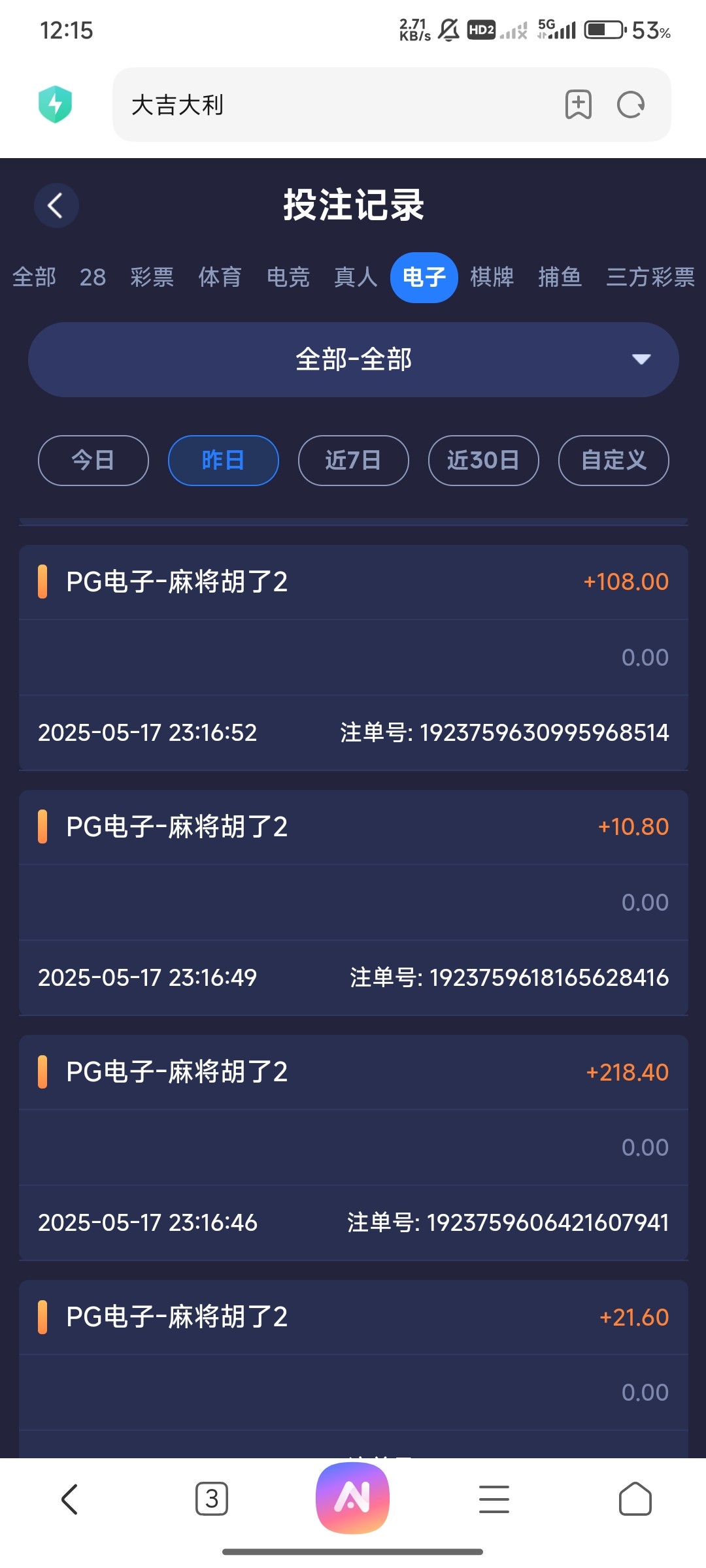Choose the 自定义 date range
The image size is (706, 1568).
pos(613,461)
